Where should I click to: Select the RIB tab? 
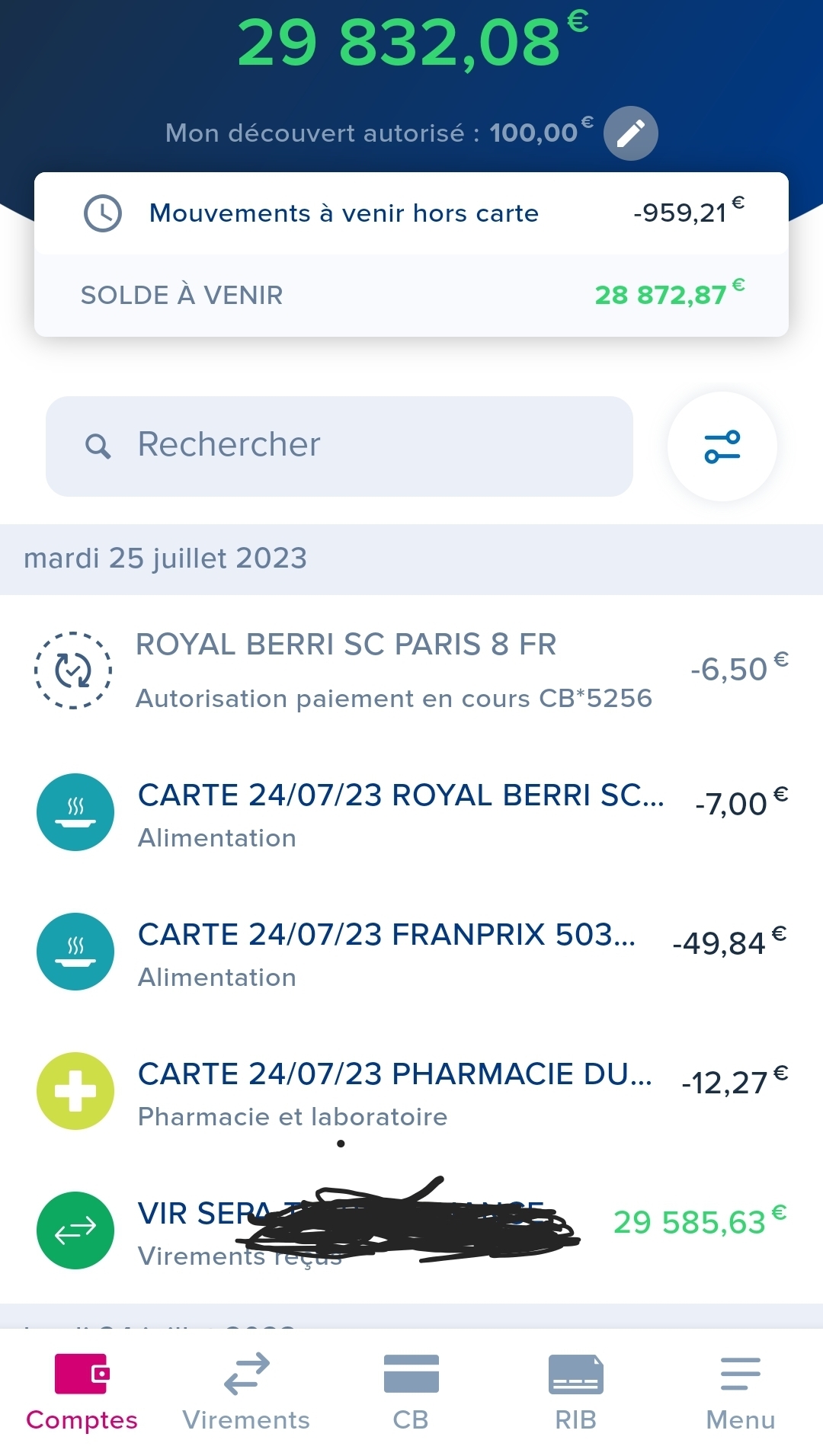575,1393
